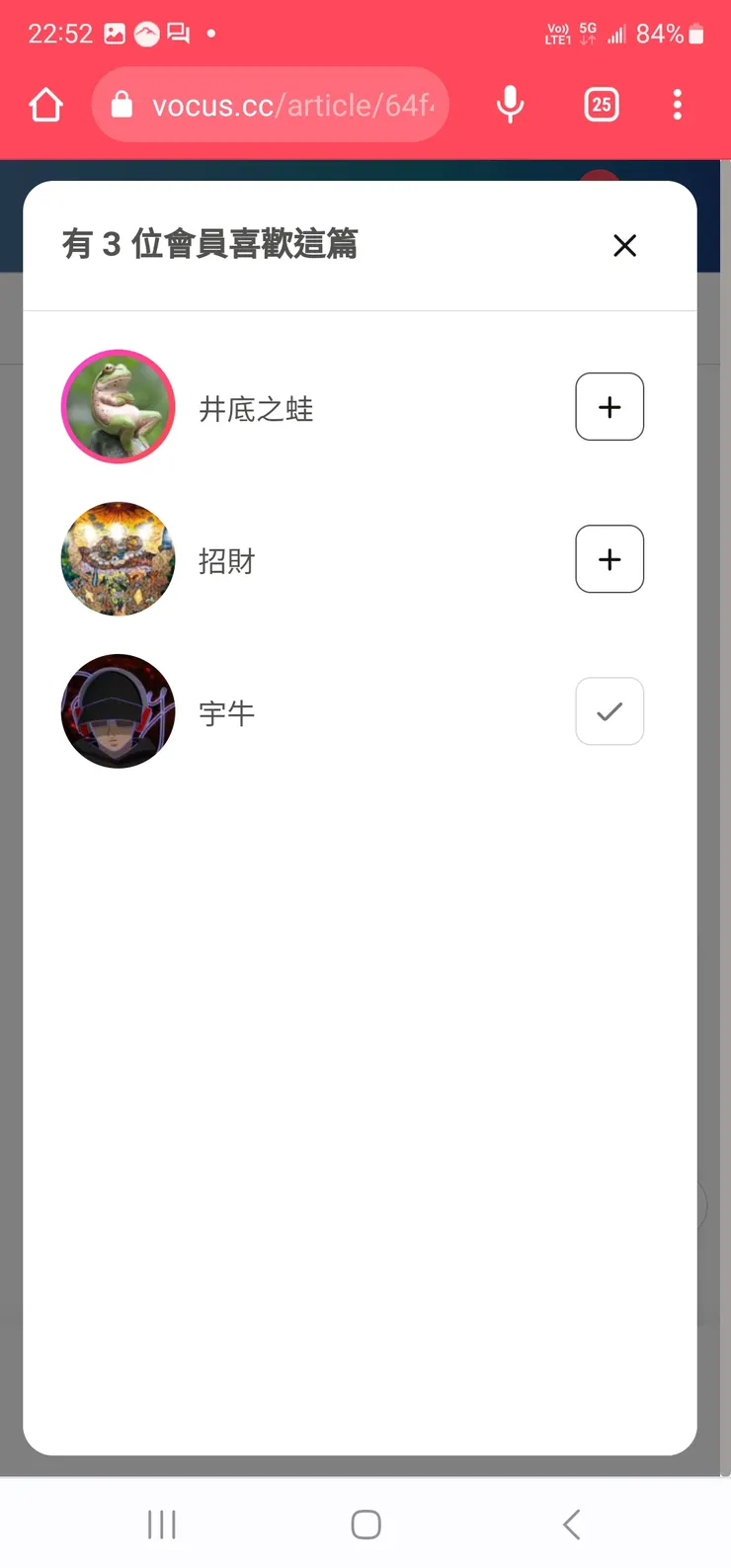The width and height of the screenshot is (731, 1568).
Task: Tap the home icon in the browser toolbar
Action: pos(45,104)
